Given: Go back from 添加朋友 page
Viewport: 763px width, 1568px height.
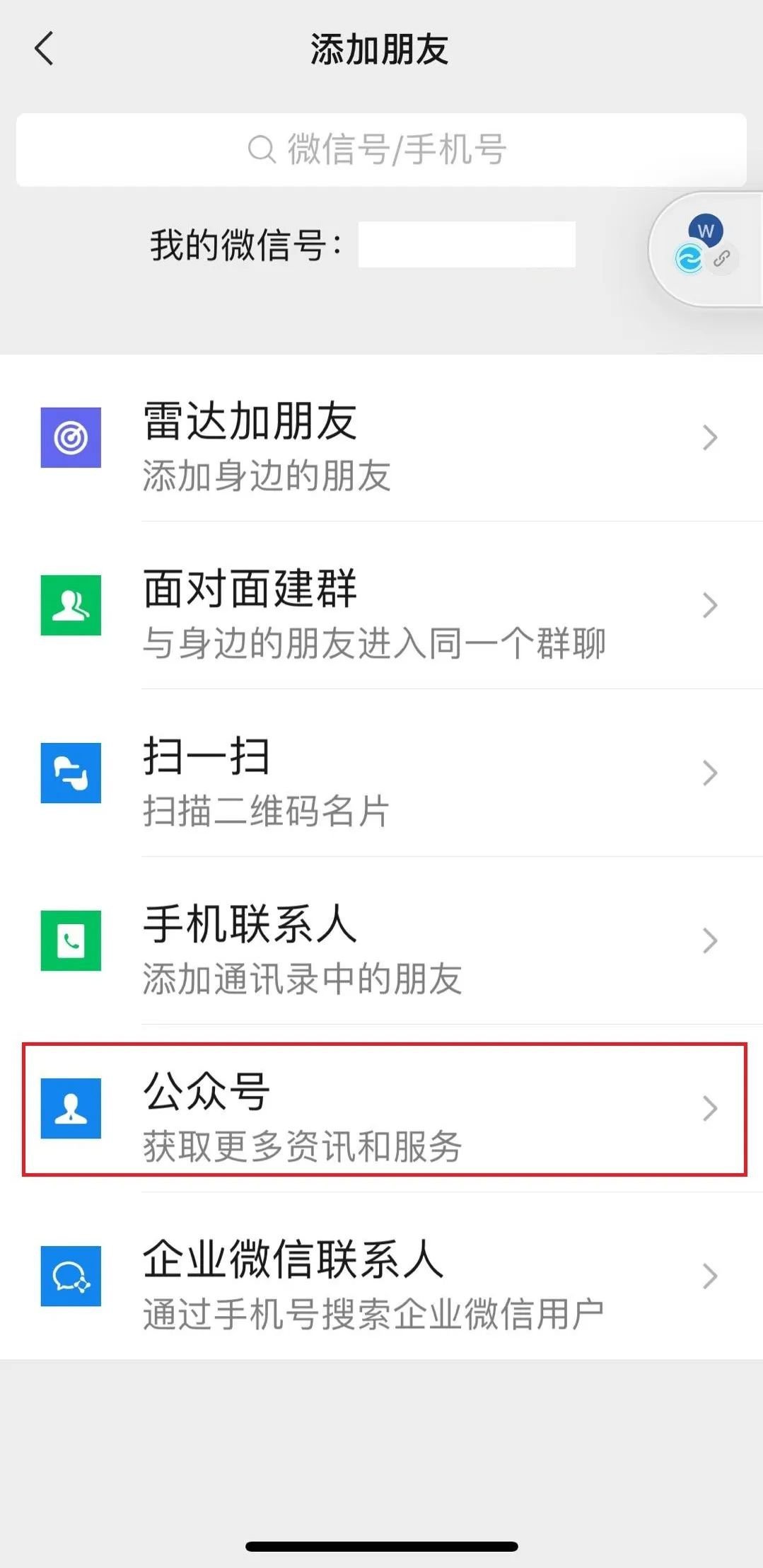Looking at the screenshot, I should pos(44,50).
